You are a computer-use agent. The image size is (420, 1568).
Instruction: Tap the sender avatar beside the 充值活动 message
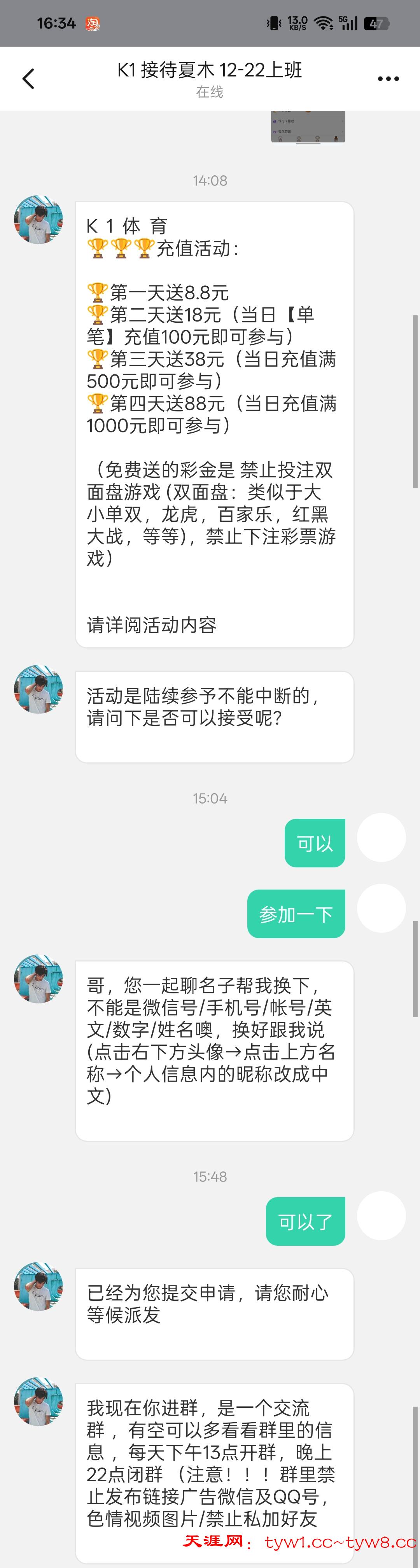point(38,220)
